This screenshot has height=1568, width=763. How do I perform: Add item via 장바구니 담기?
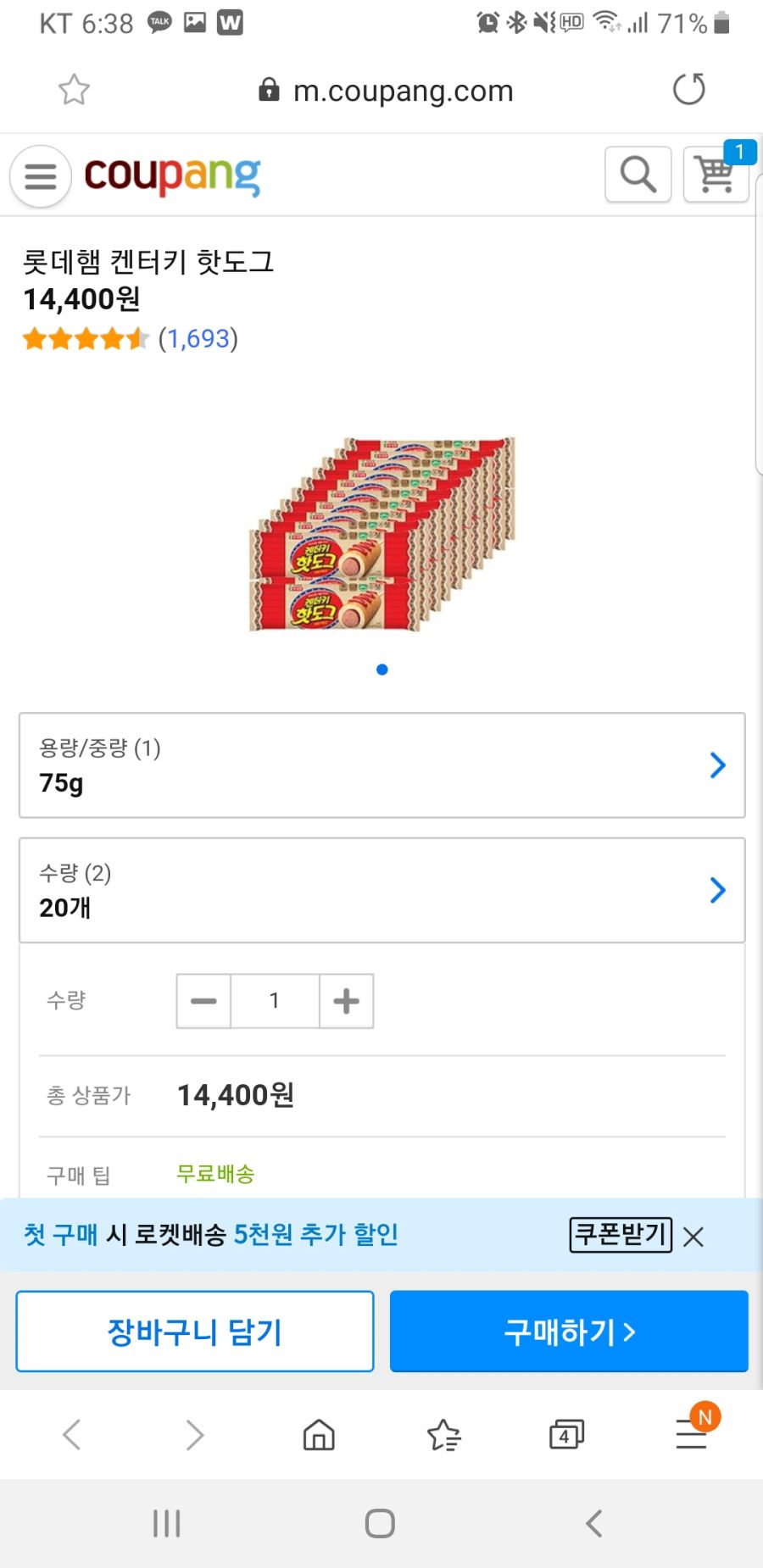pos(194,1331)
